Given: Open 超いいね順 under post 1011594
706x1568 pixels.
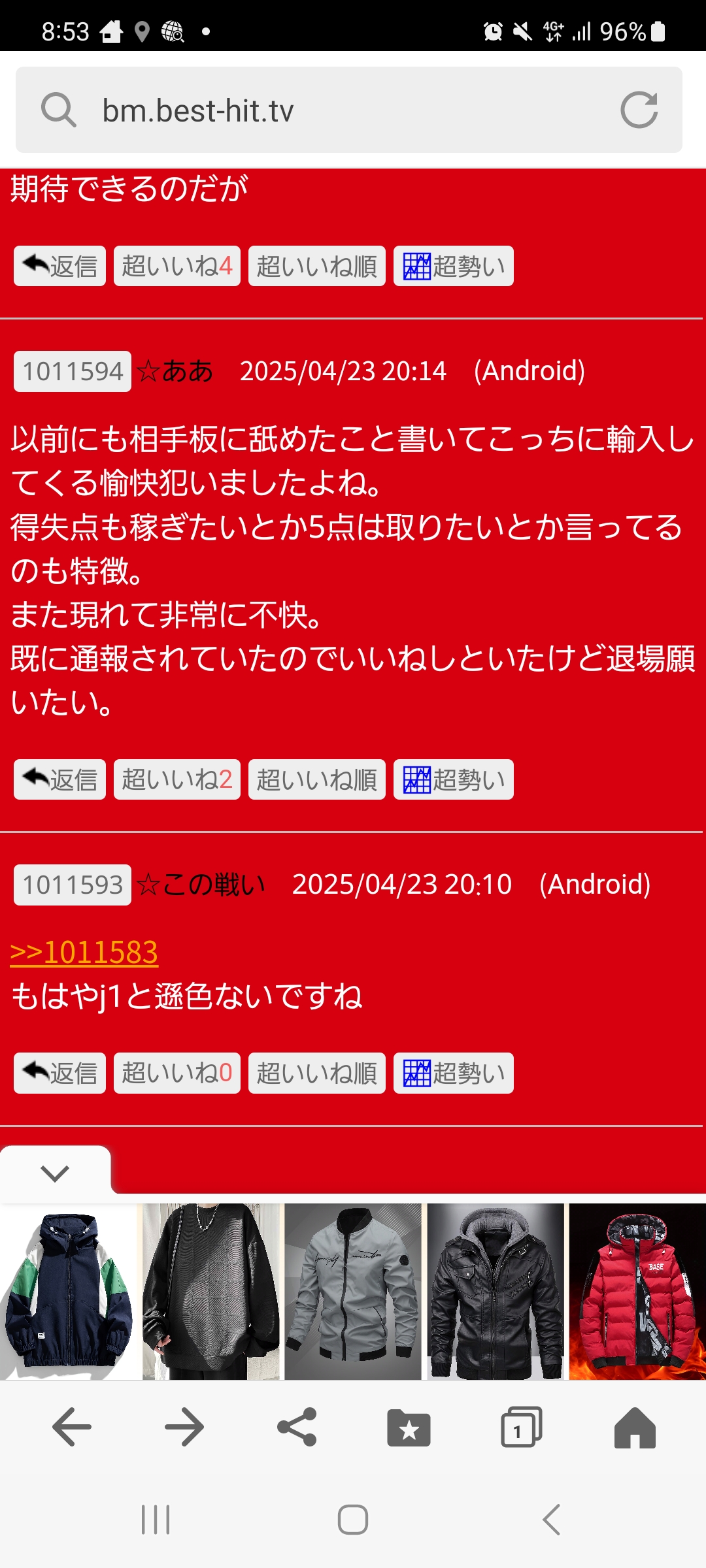Looking at the screenshot, I should pos(317,779).
